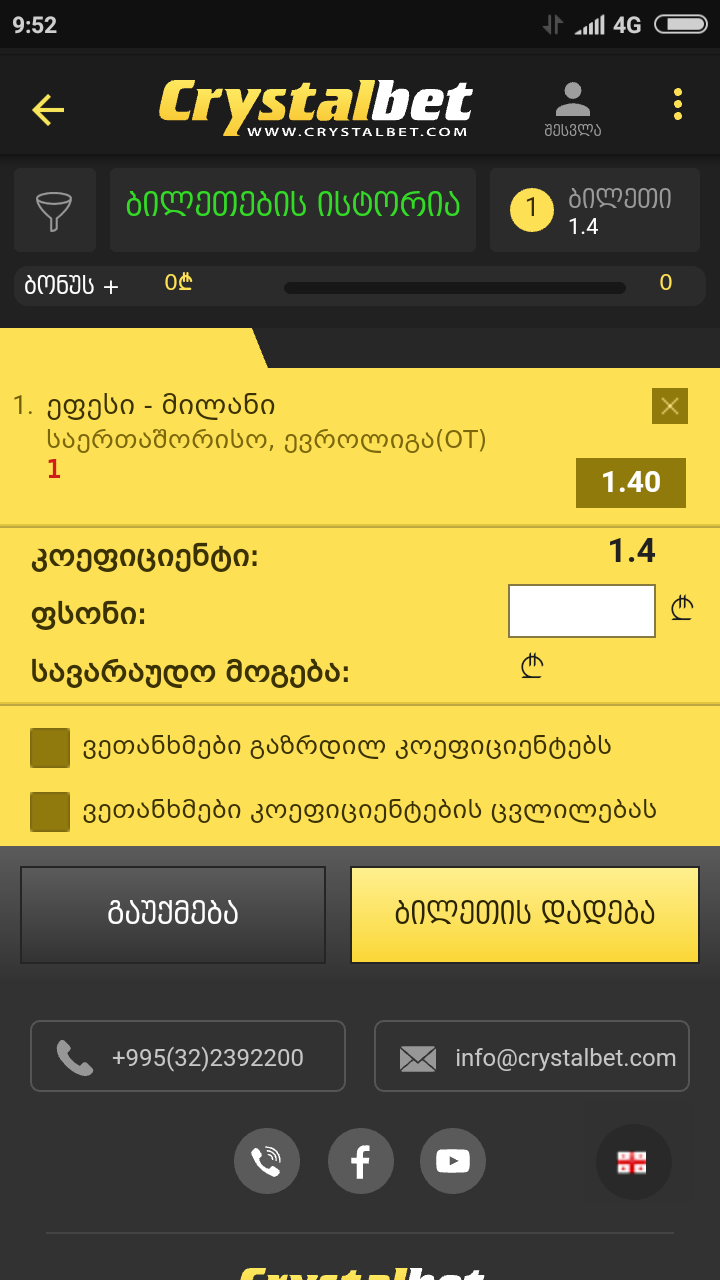Enable accepting increased coefficients checkbox
This screenshot has height=1280, width=720.
click(x=50, y=748)
